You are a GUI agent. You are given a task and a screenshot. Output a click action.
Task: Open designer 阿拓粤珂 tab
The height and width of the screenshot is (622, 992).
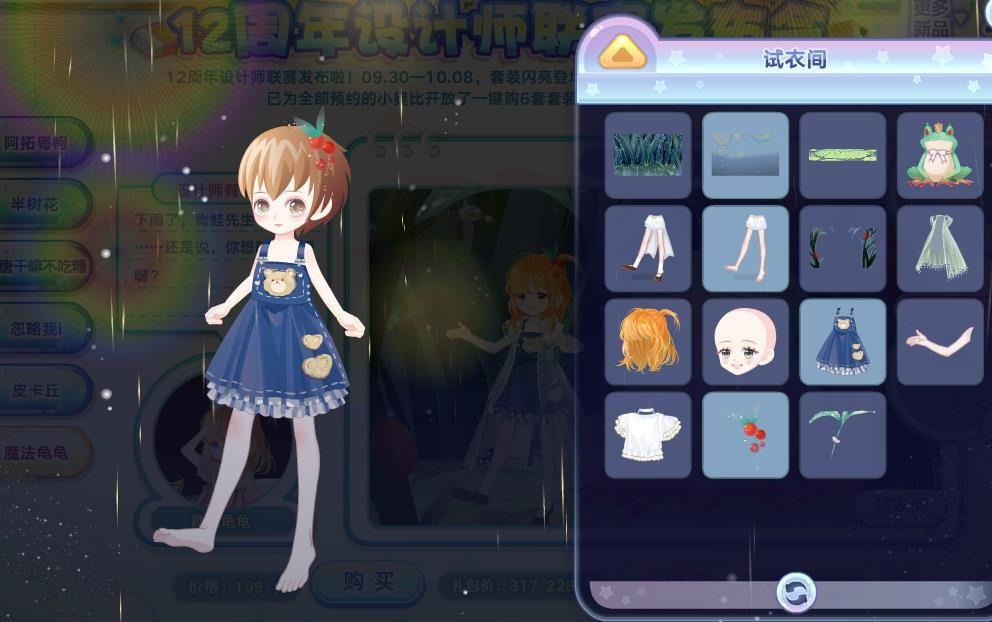click(x=38, y=143)
